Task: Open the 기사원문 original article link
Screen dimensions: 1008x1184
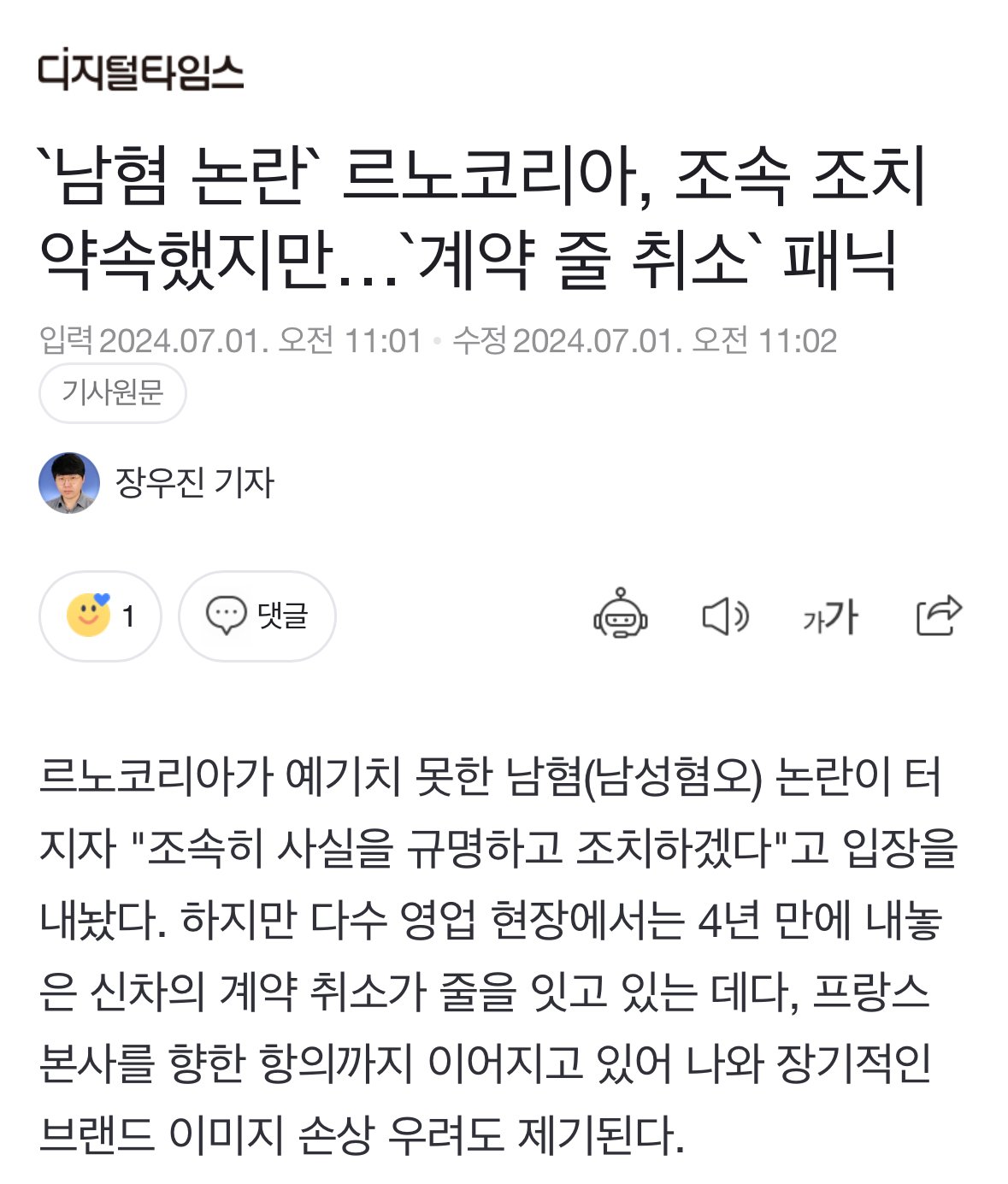Action: (x=112, y=392)
